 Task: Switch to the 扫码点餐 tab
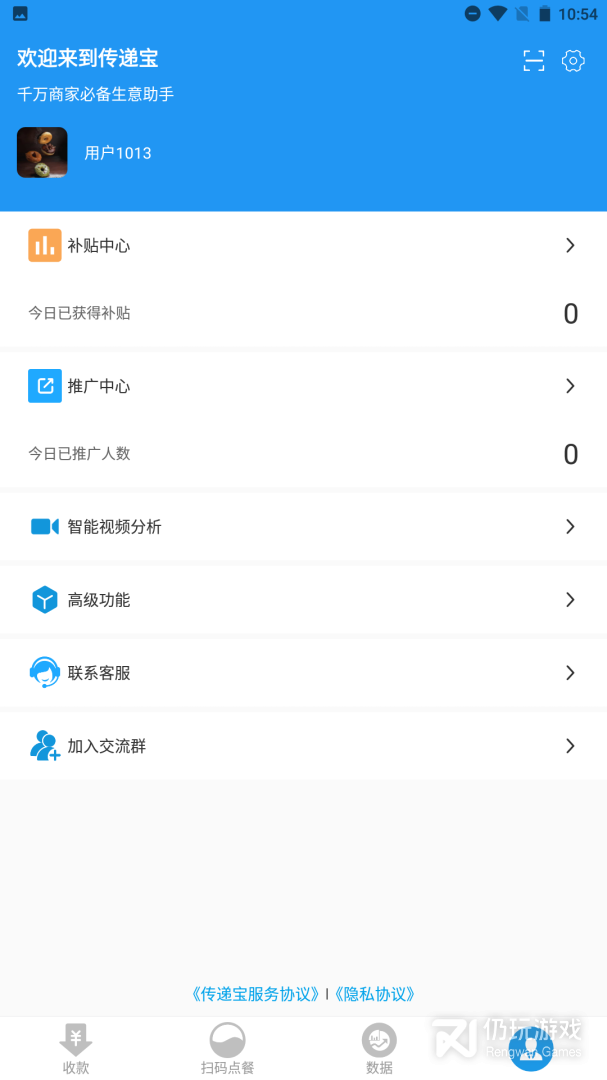(x=227, y=1048)
